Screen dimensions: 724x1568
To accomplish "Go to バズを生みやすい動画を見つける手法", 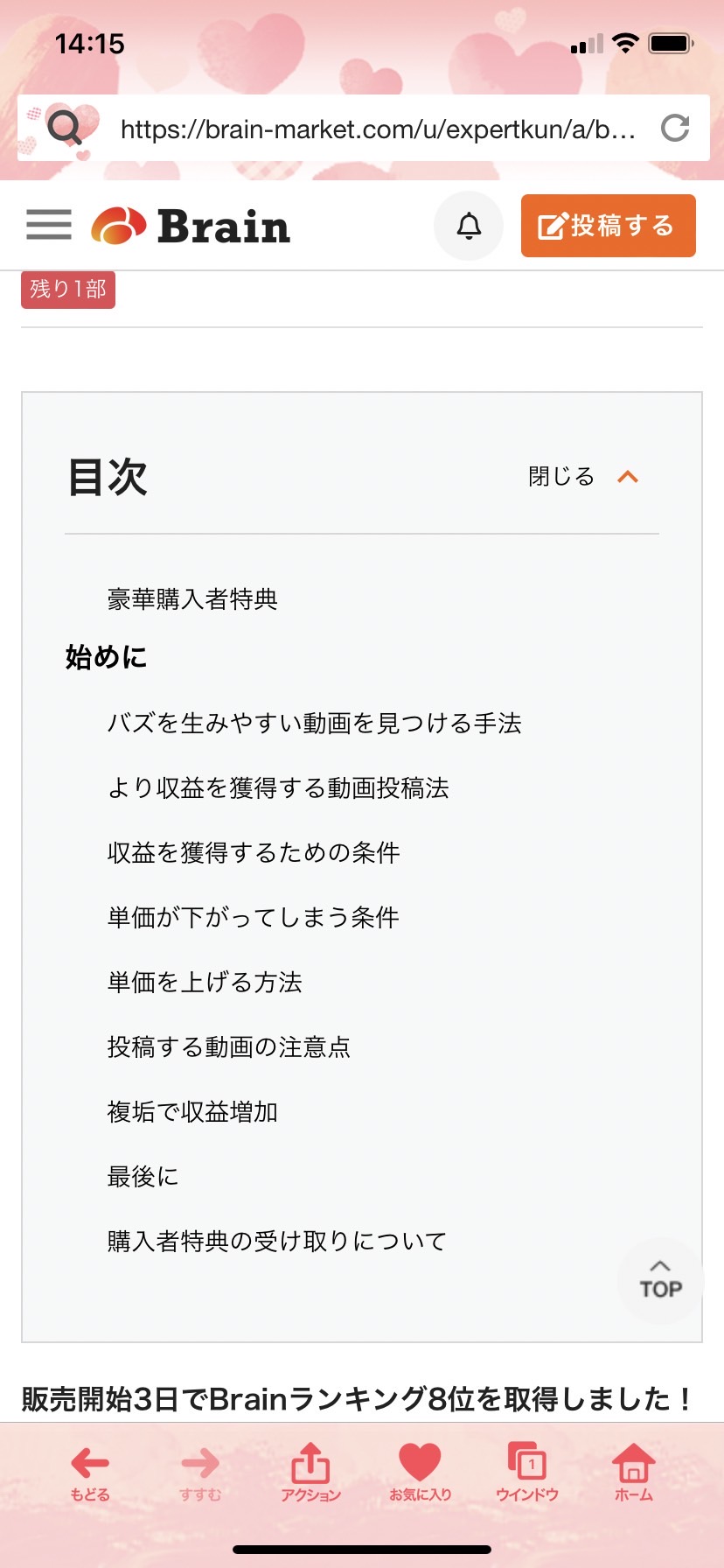I will tap(314, 724).
